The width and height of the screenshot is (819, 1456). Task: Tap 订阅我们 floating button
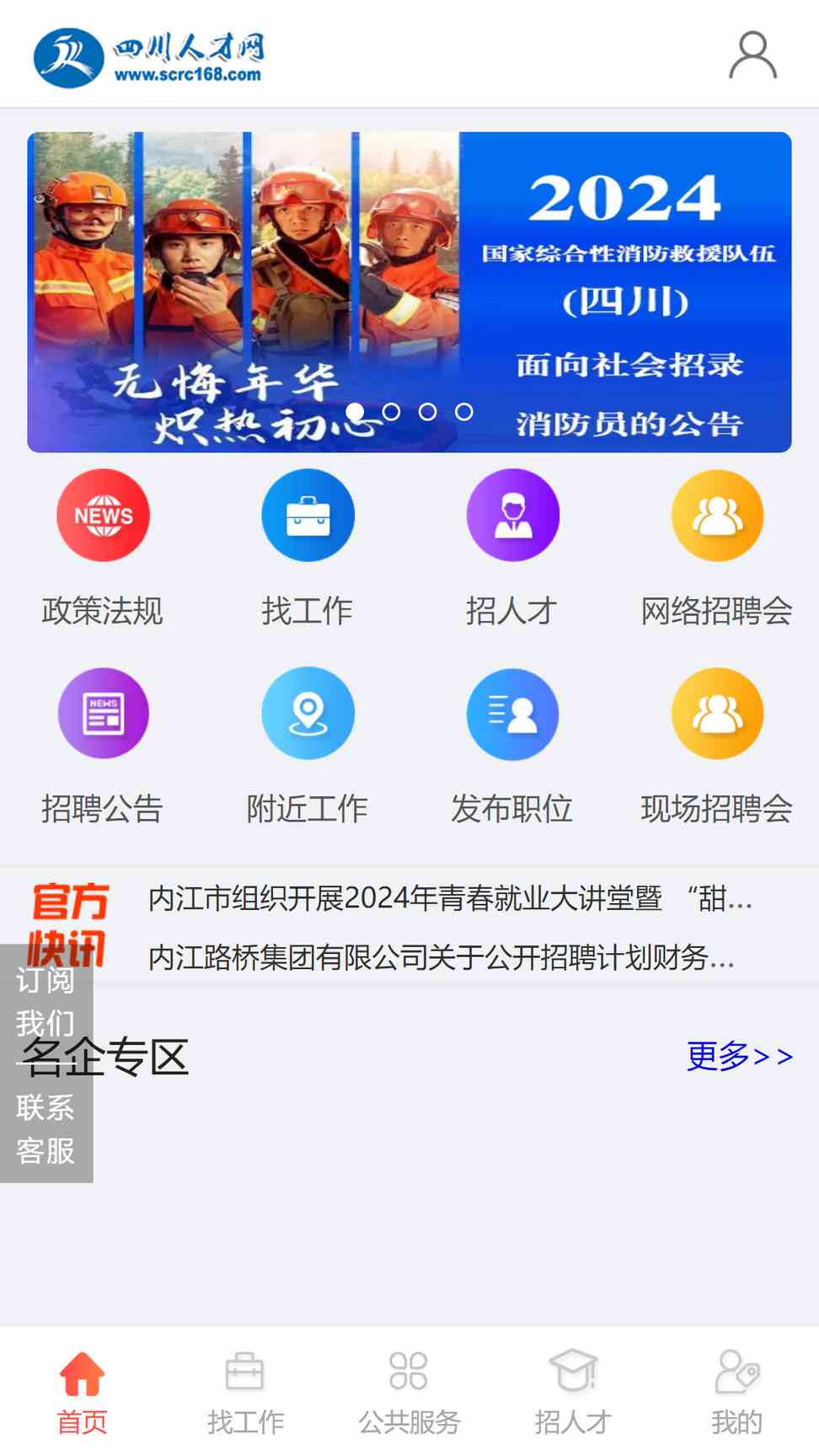[x=45, y=1001]
